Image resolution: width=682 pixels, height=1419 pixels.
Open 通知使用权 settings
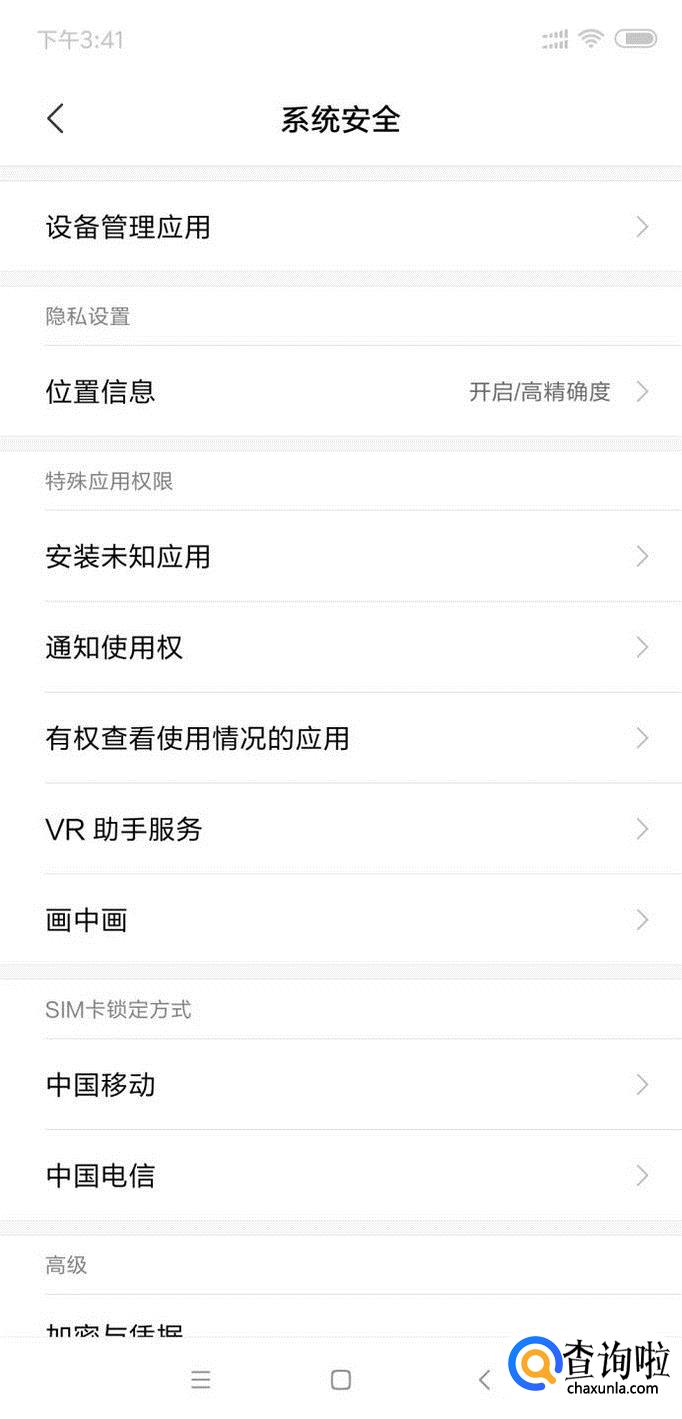click(340, 647)
